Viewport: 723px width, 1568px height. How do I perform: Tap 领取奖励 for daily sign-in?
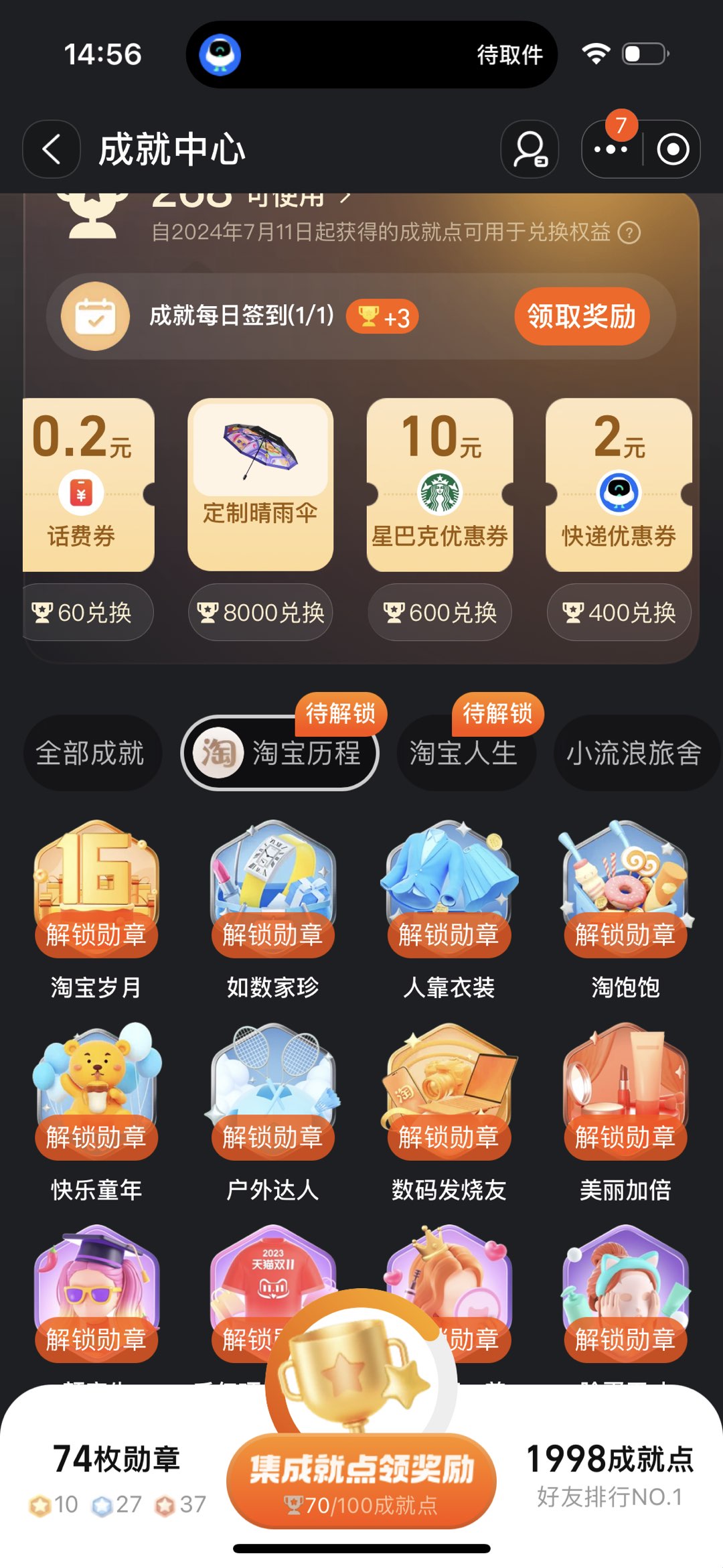coord(581,316)
